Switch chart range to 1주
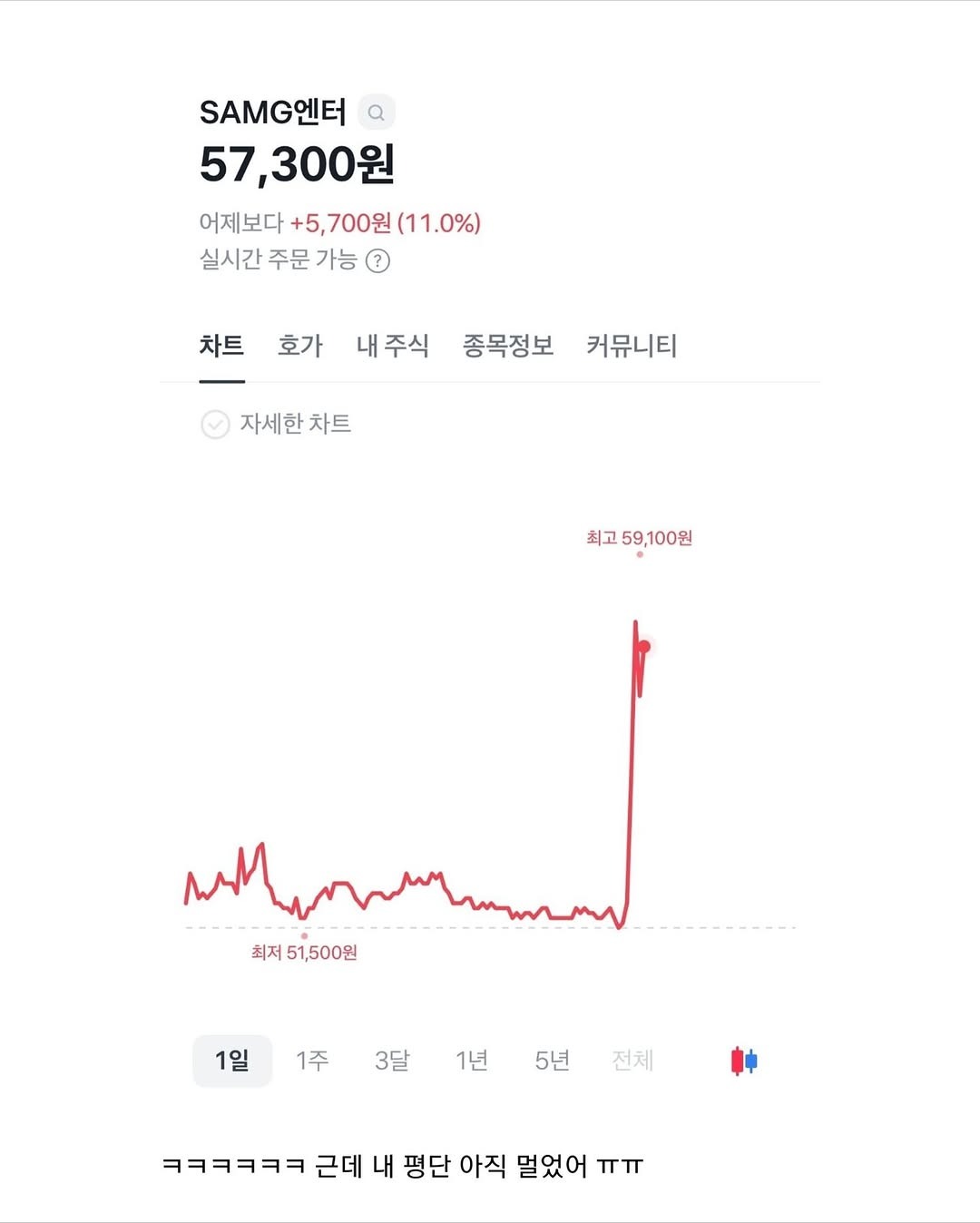Screen dimensions: 980x1223 point(312,1060)
